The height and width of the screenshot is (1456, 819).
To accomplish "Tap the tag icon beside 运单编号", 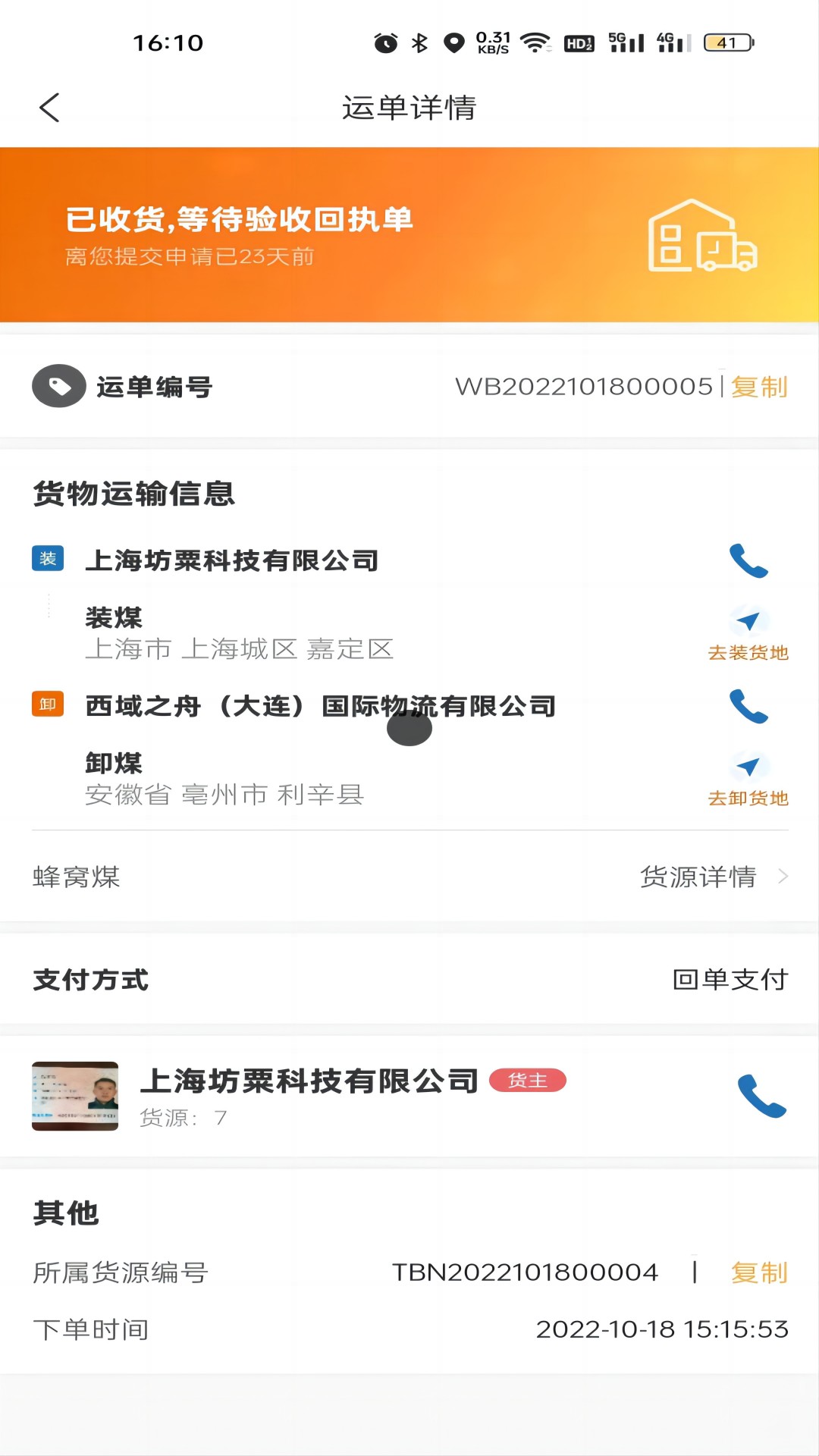I will pyautogui.click(x=59, y=387).
